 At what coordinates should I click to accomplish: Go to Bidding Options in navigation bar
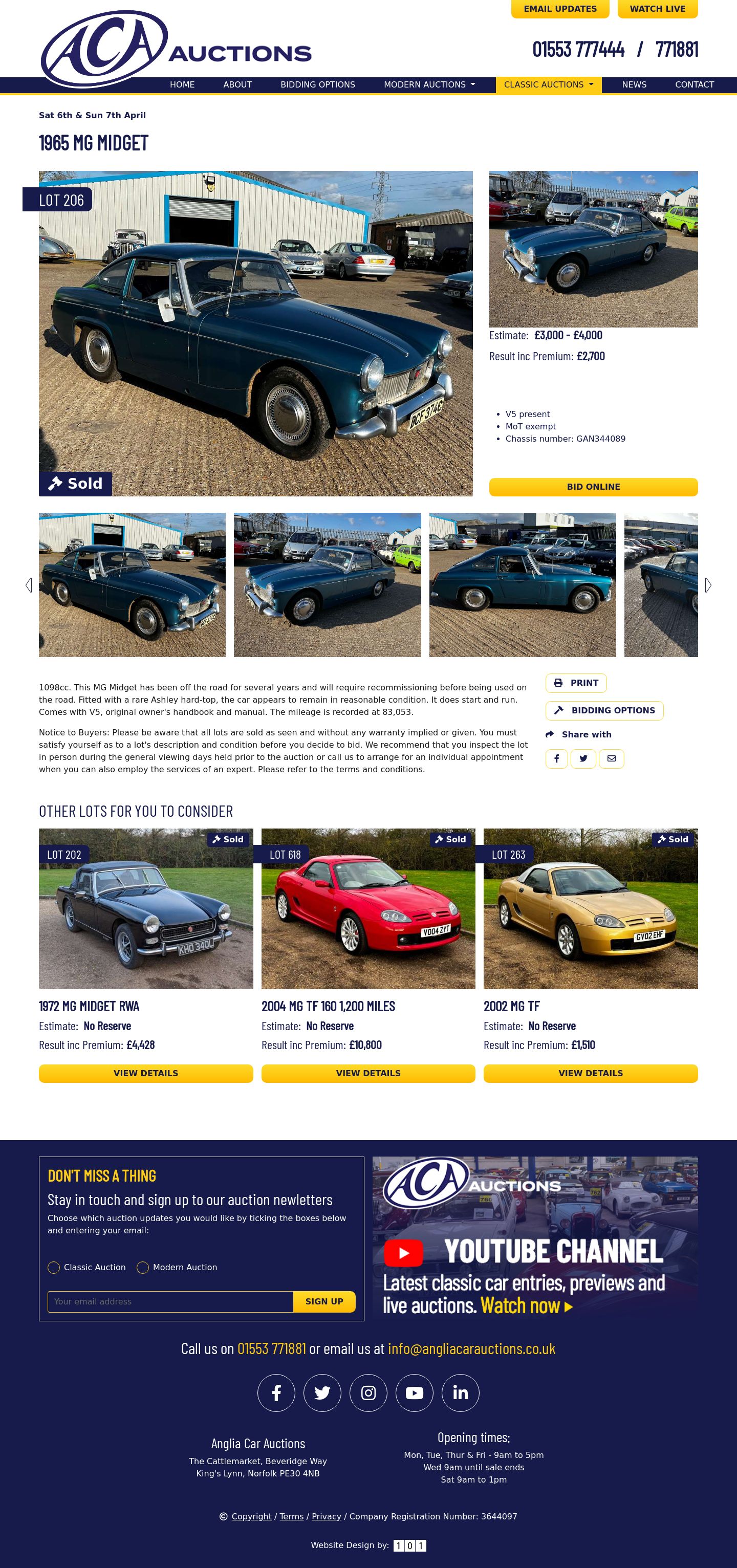tap(317, 84)
